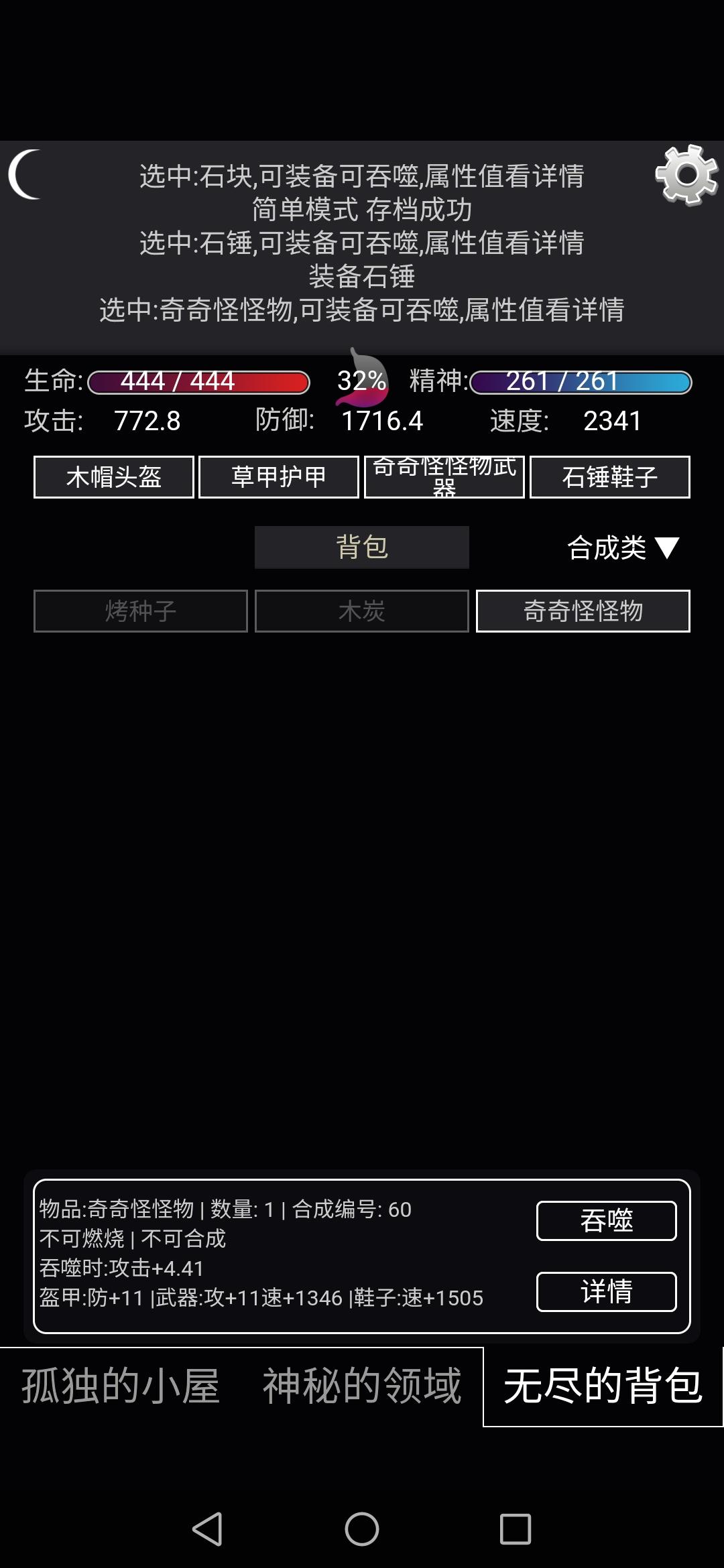Switch to the 孤独的小屋 tab
This screenshot has width=724, height=1568.
pyautogui.click(x=121, y=1386)
